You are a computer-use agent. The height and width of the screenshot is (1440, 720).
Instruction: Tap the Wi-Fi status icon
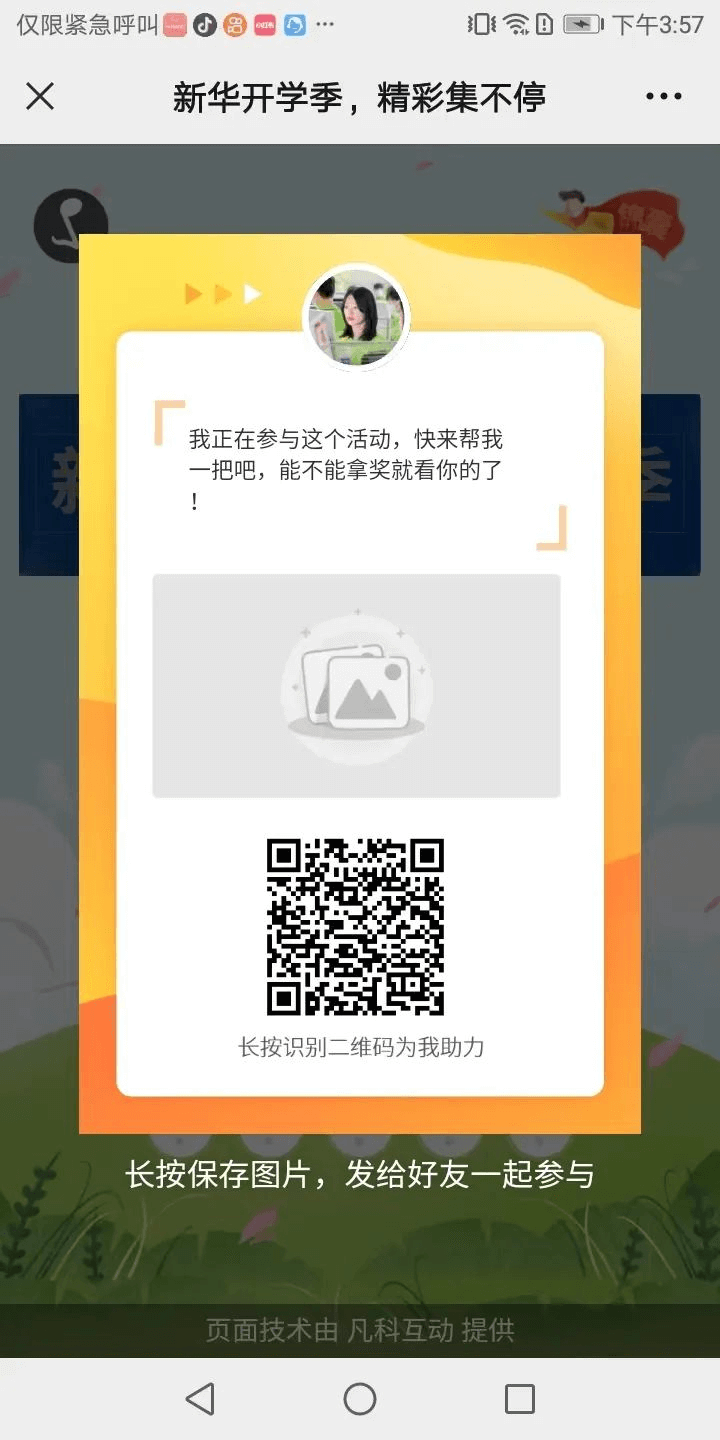(x=515, y=24)
